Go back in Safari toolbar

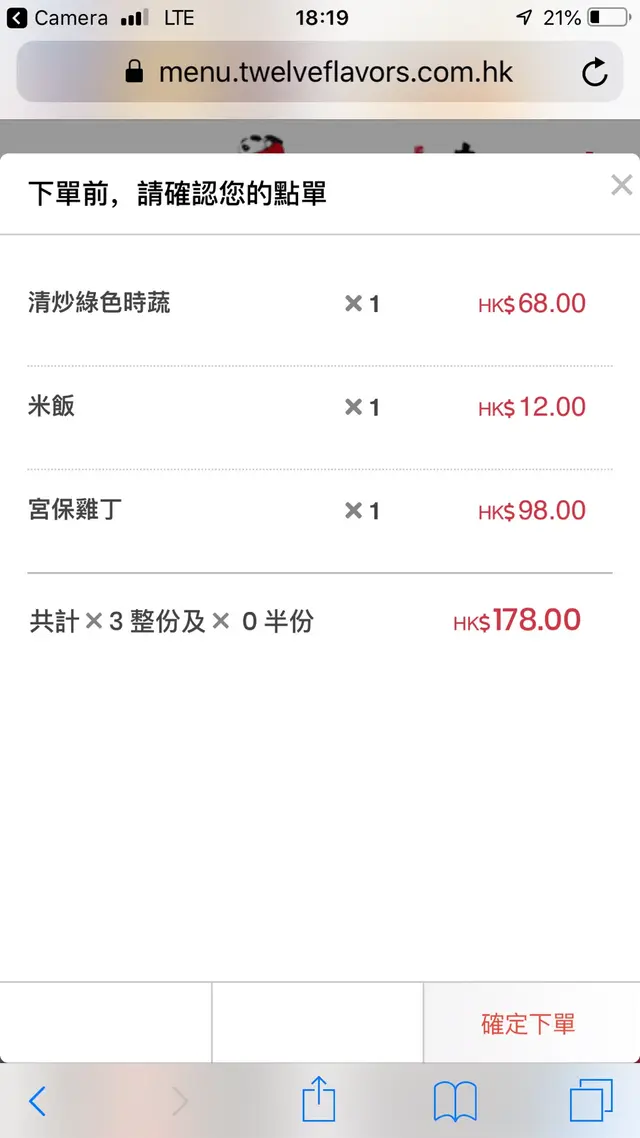(x=37, y=1101)
